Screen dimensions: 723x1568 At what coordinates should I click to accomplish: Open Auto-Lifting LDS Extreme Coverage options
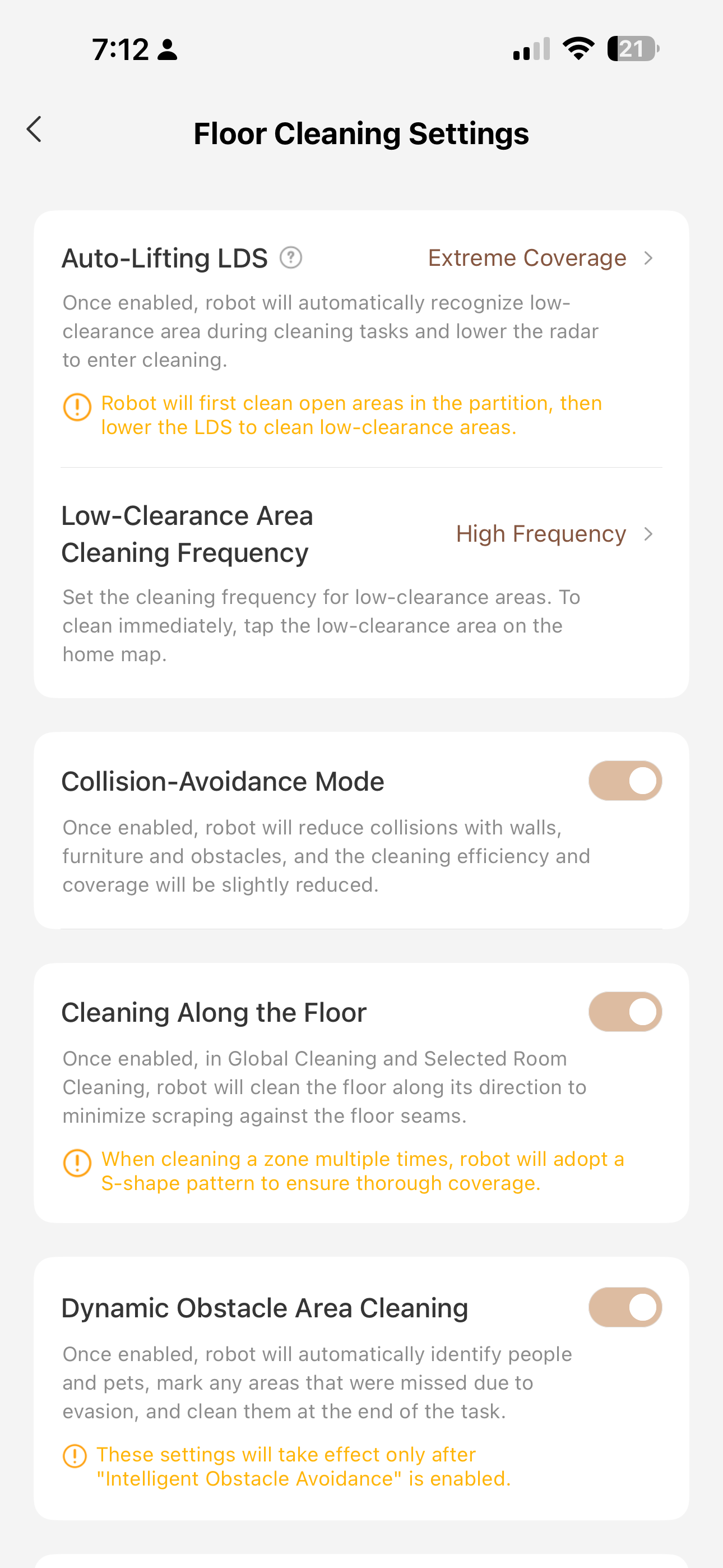pyautogui.click(x=540, y=258)
